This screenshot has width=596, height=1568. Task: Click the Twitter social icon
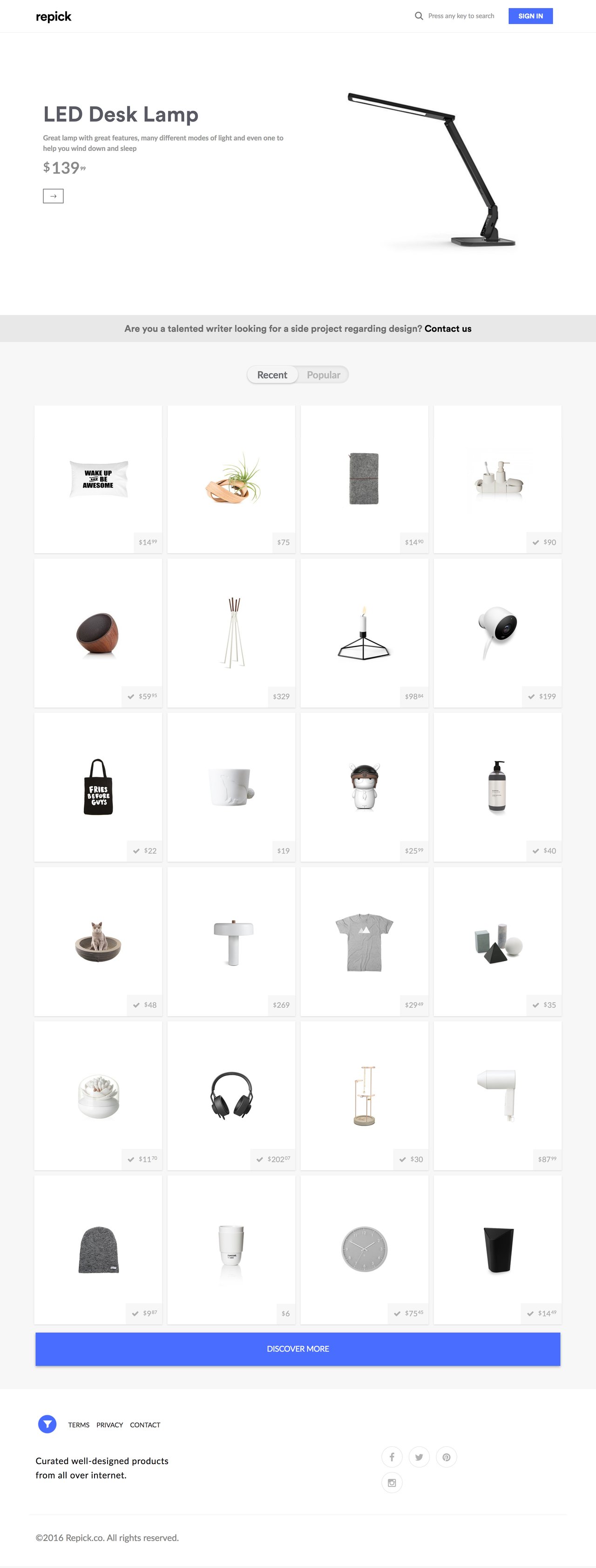click(420, 1457)
